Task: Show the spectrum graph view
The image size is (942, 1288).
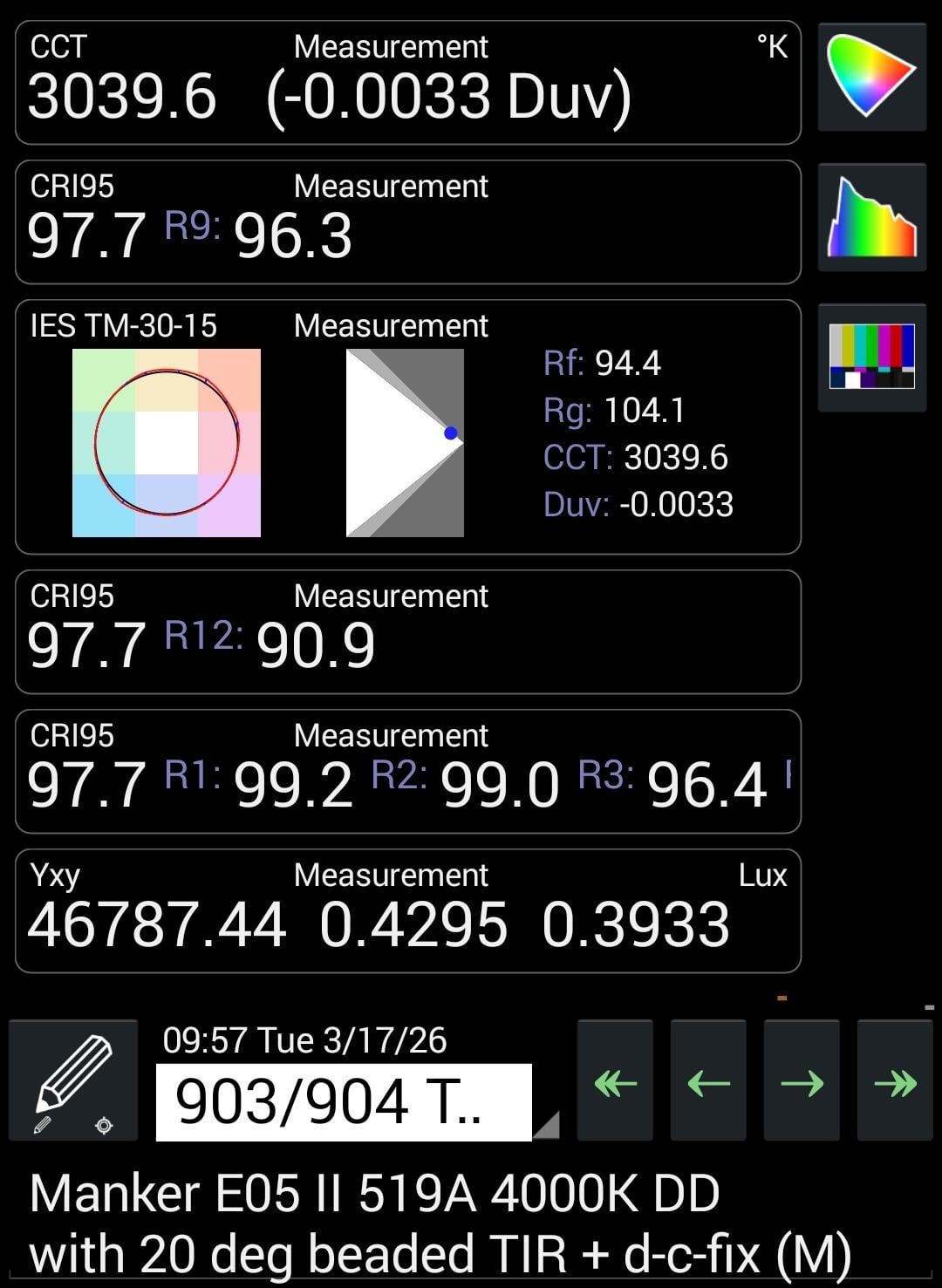Action: pos(871,217)
